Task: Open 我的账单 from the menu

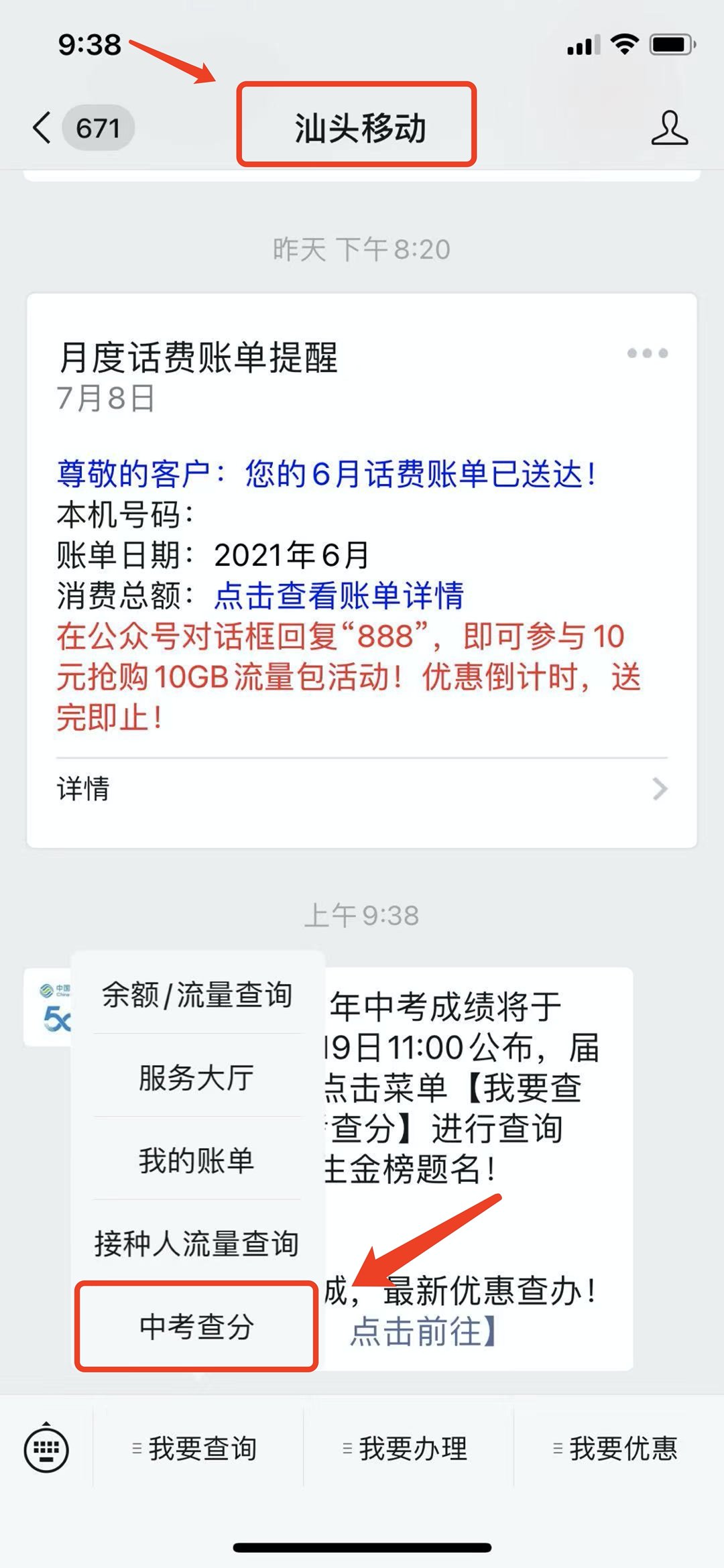Action: pos(197,1160)
